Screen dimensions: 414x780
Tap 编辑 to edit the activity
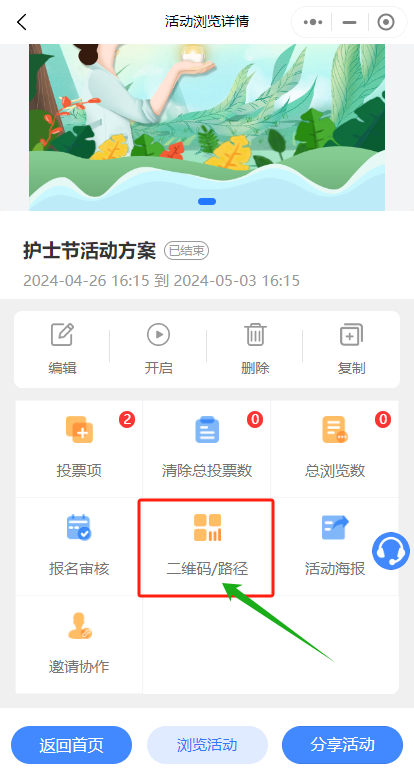(x=62, y=349)
